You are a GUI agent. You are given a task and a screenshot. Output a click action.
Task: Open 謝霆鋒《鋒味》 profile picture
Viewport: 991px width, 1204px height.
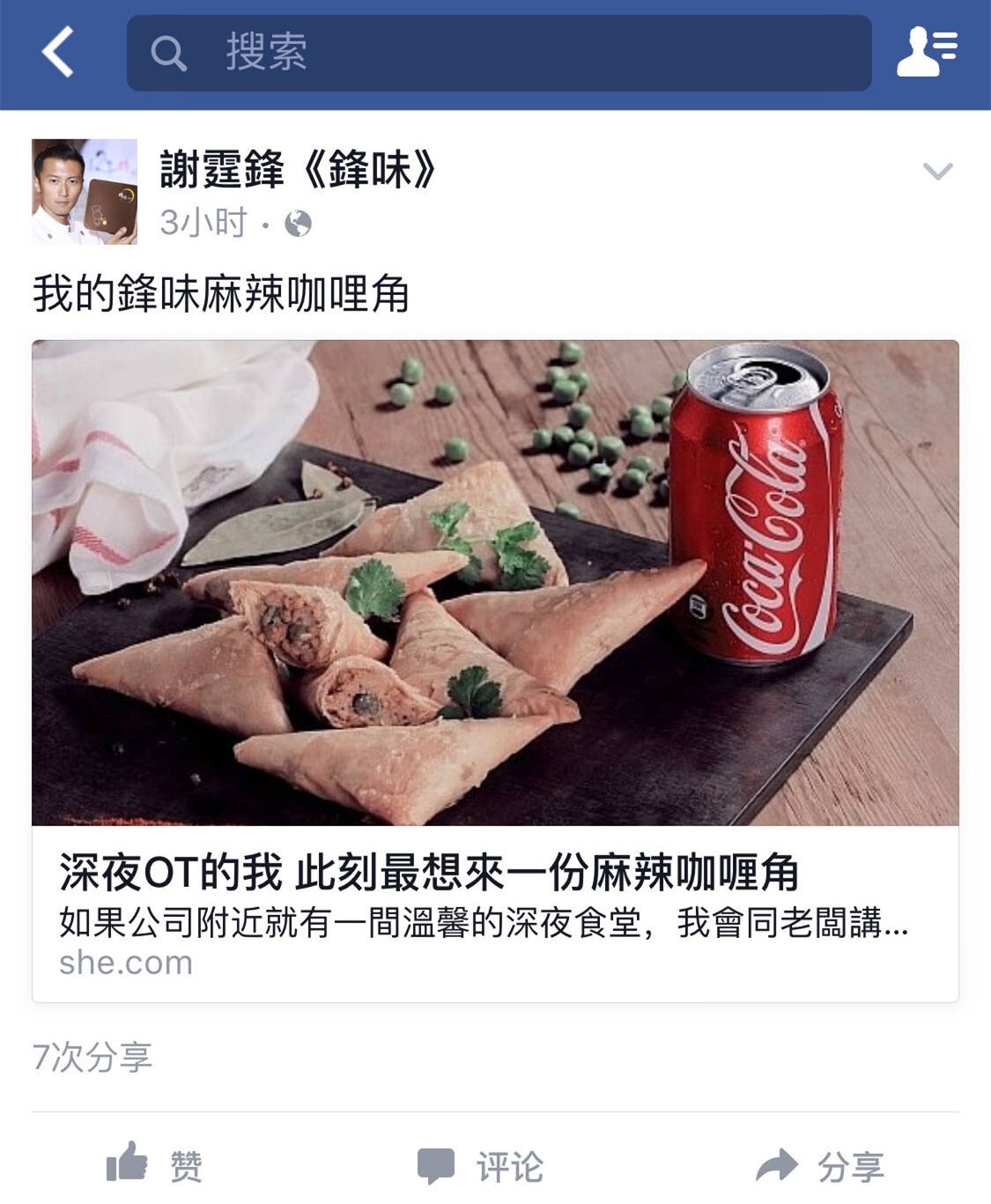(x=85, y=191)
